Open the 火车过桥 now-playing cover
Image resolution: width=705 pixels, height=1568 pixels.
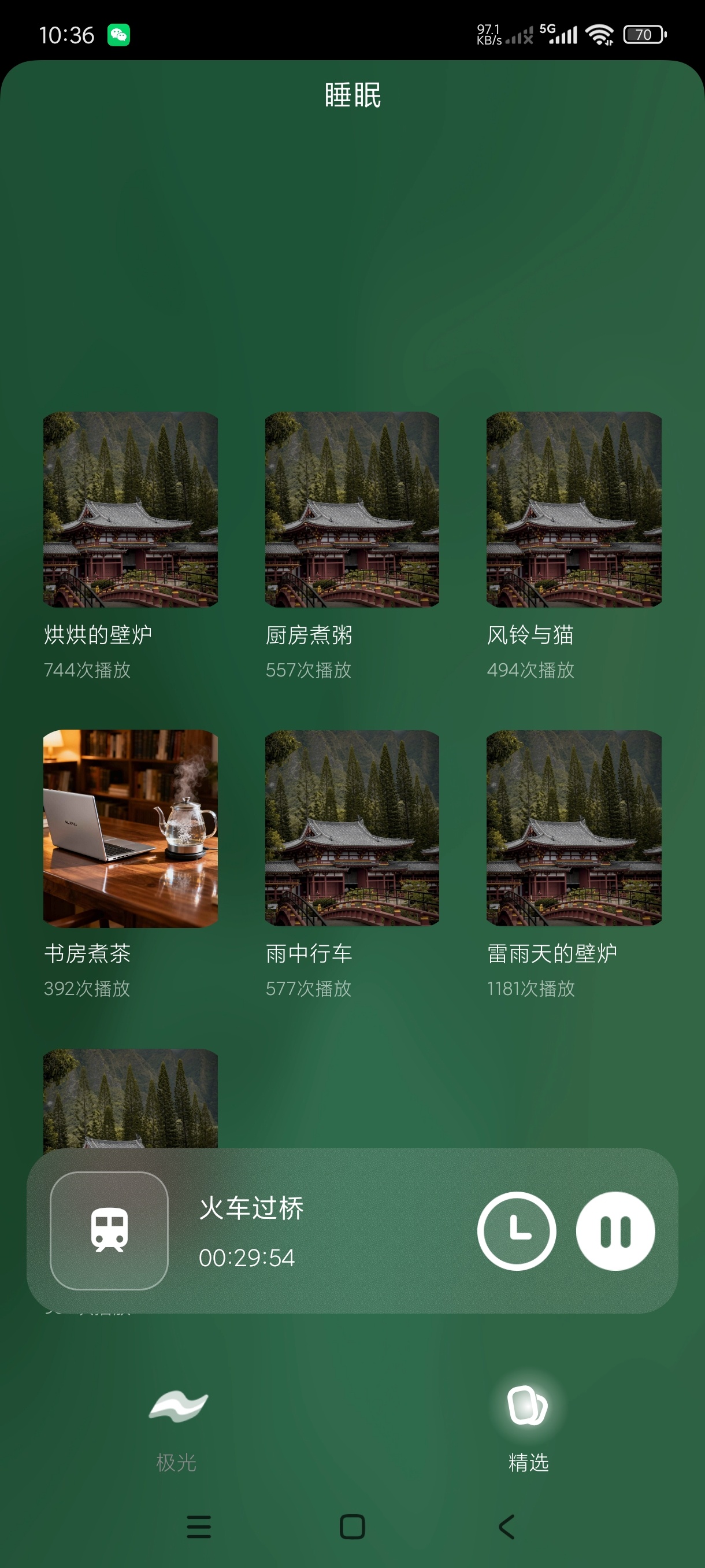pyautogui.click(x=109, y=1230)
